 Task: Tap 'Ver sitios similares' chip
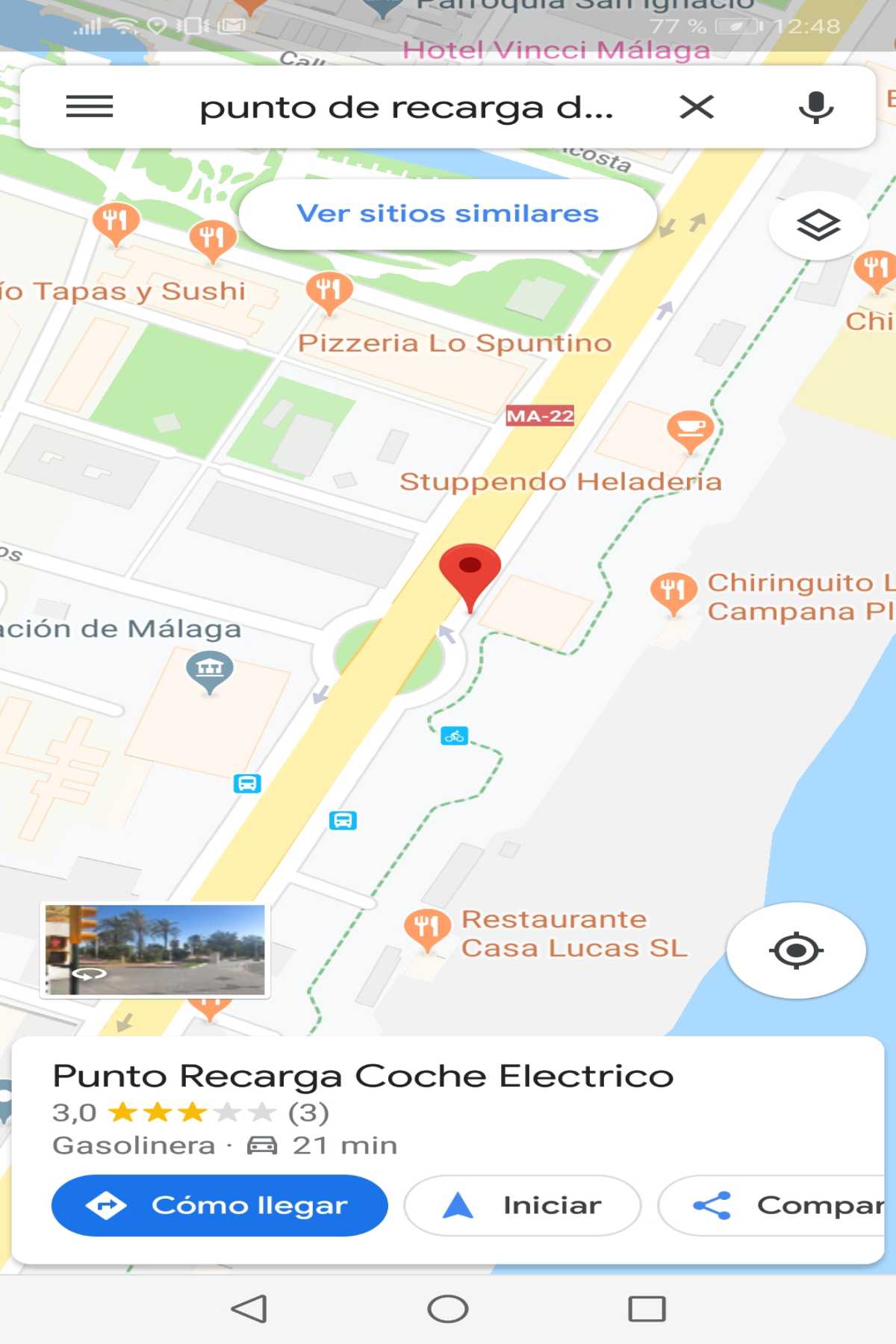(448, 214)
